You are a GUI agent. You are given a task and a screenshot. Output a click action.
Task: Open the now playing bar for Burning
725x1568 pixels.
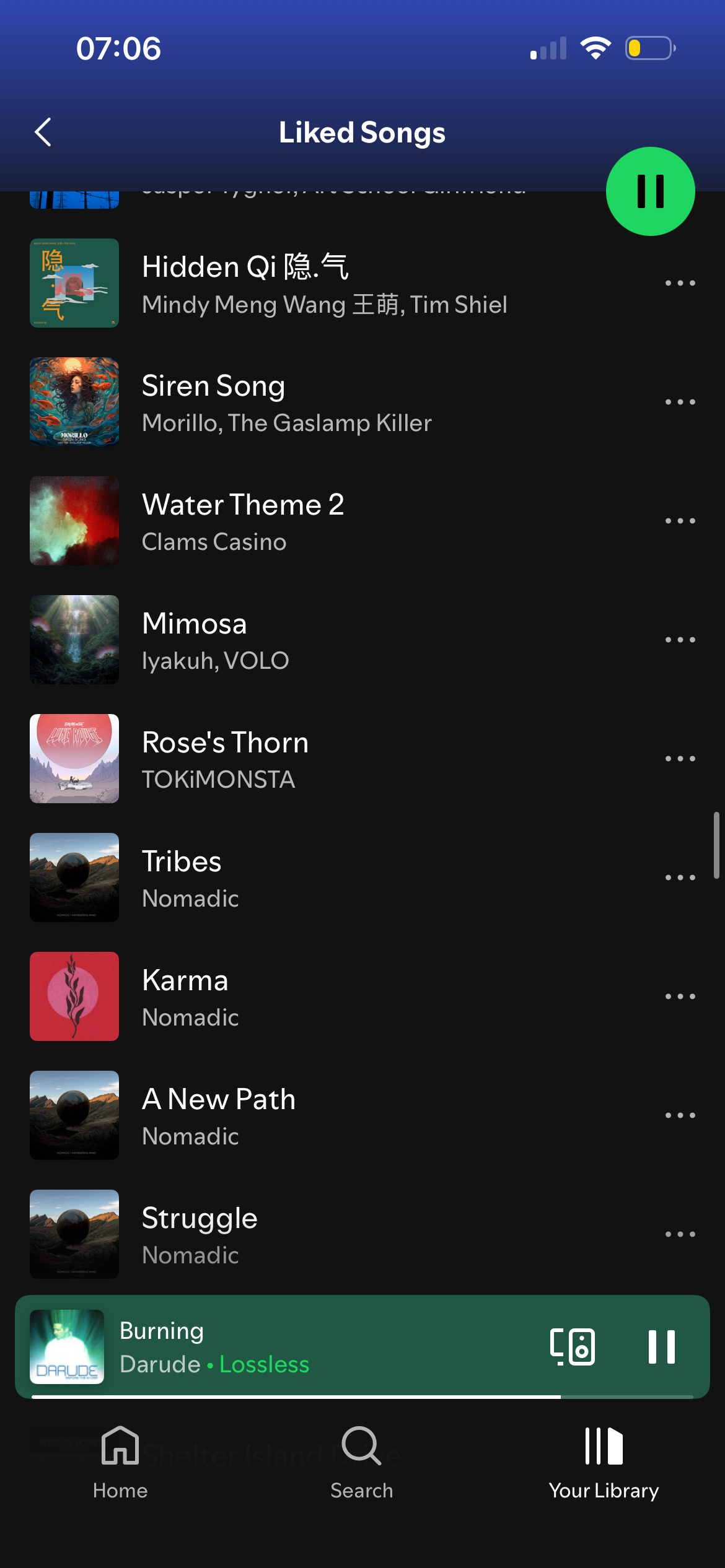[x=310, y=1347]
